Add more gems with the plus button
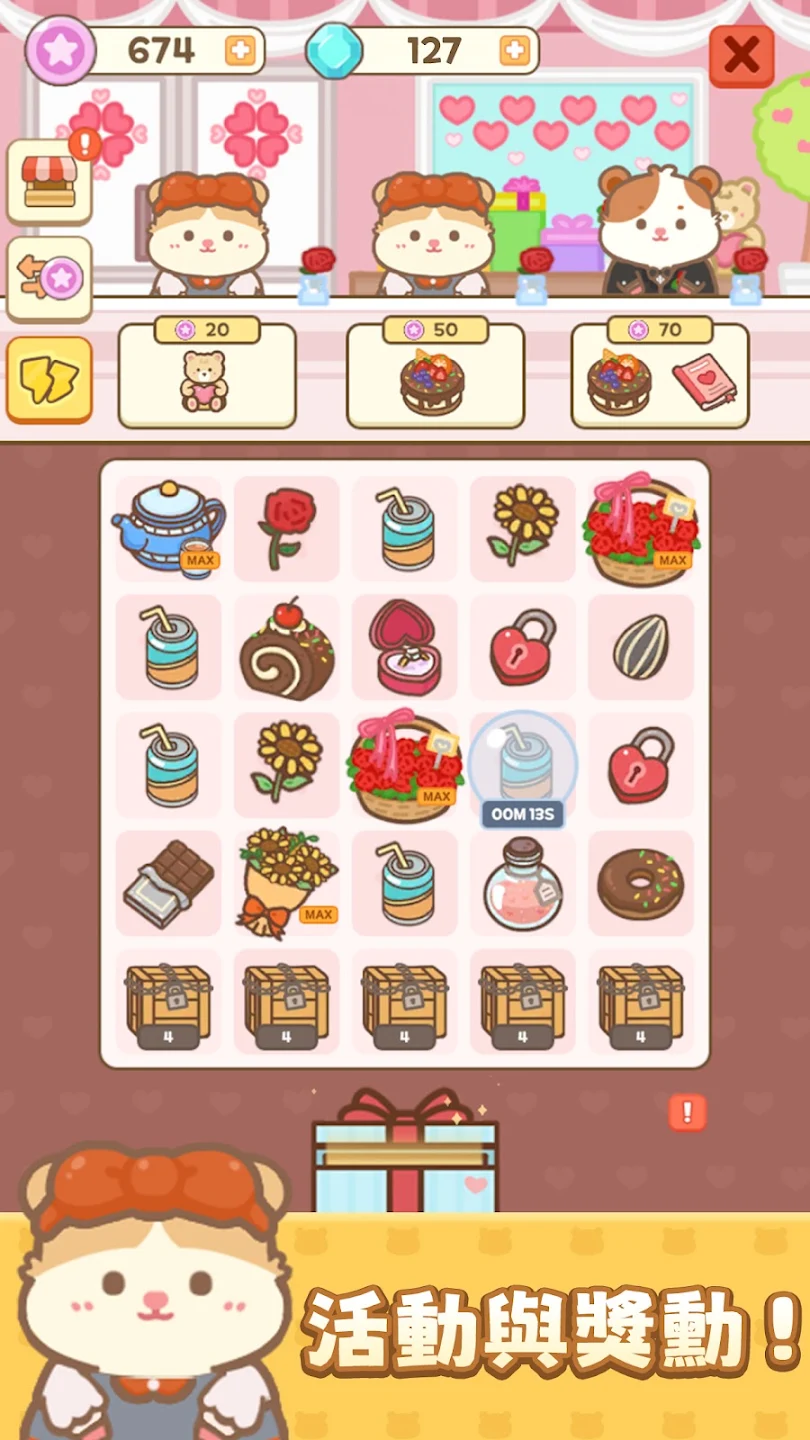The image size is (810, 1440). click(x=514, y=50)
